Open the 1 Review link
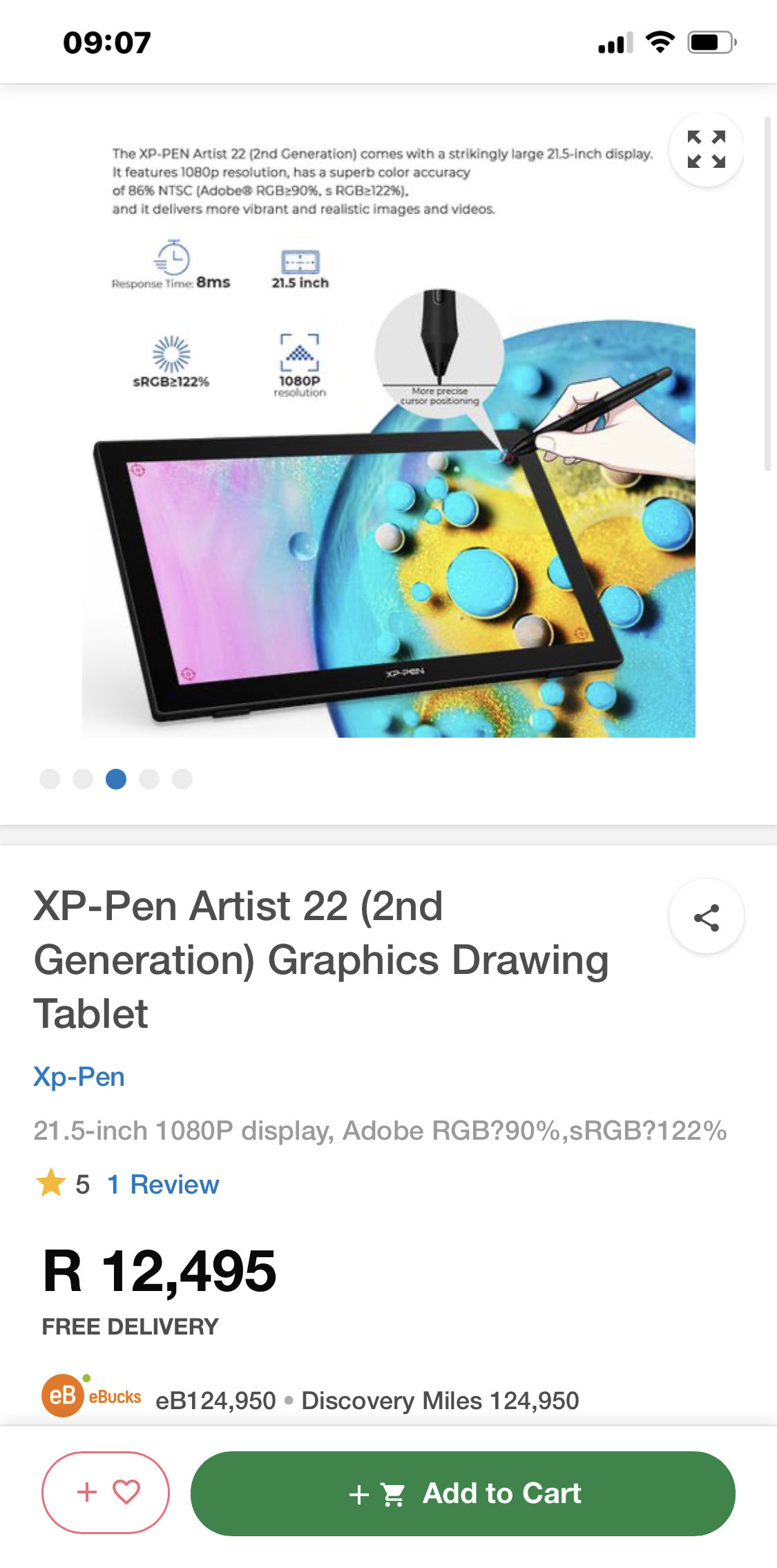The height and width of the screenshot is (1568, 777). point(163,1185)
